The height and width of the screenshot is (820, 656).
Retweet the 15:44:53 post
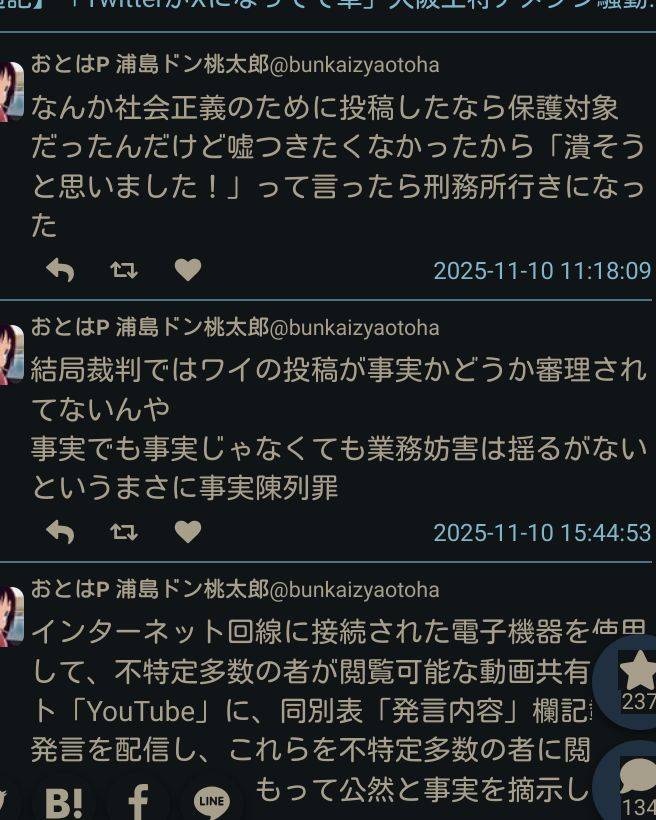(124, 533)
